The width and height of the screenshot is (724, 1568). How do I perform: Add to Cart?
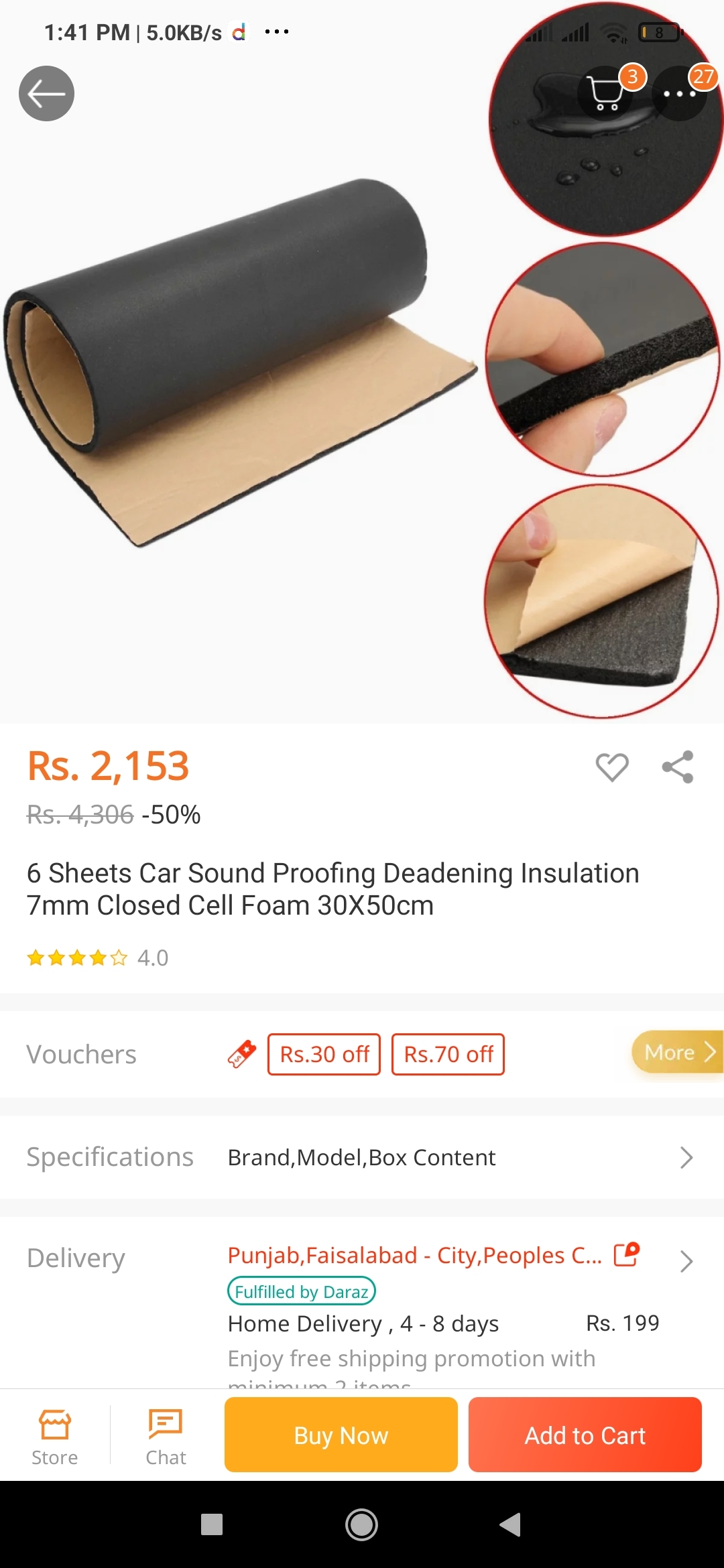click(585, 1435)
